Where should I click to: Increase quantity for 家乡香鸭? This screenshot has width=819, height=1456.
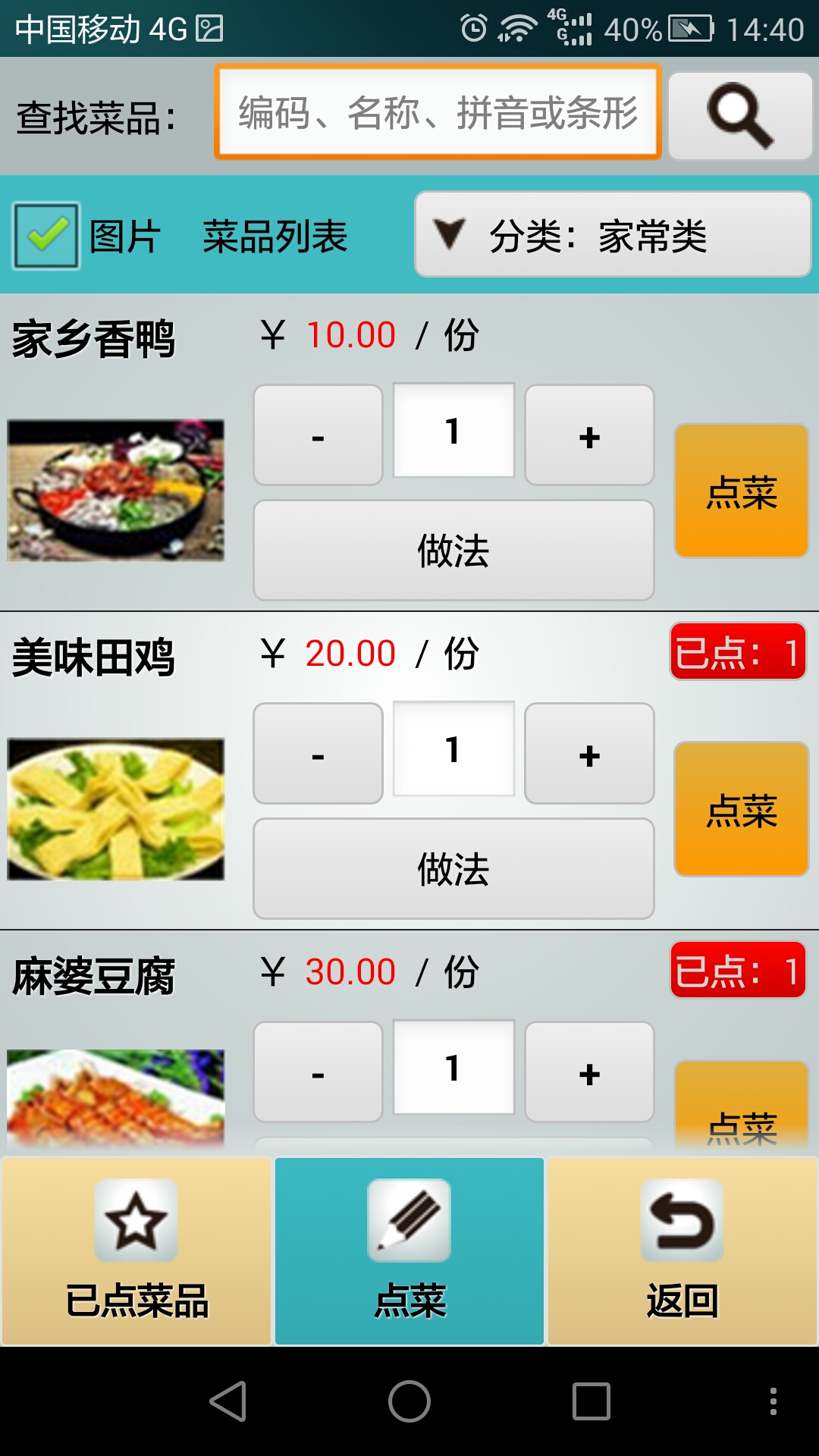(589, 435)
